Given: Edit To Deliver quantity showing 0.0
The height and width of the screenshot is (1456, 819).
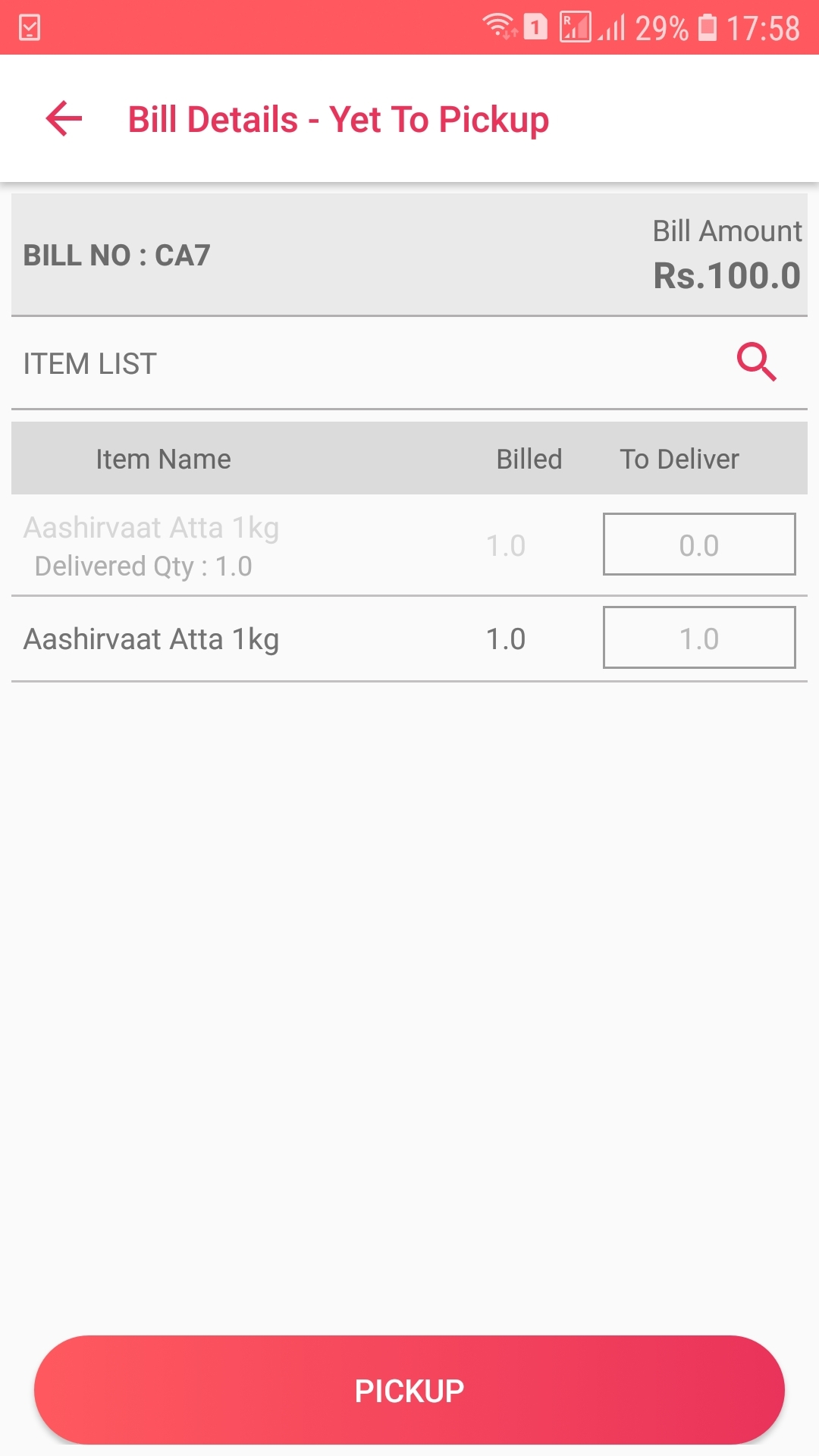Looking at the screenshot, I should 698,544.
